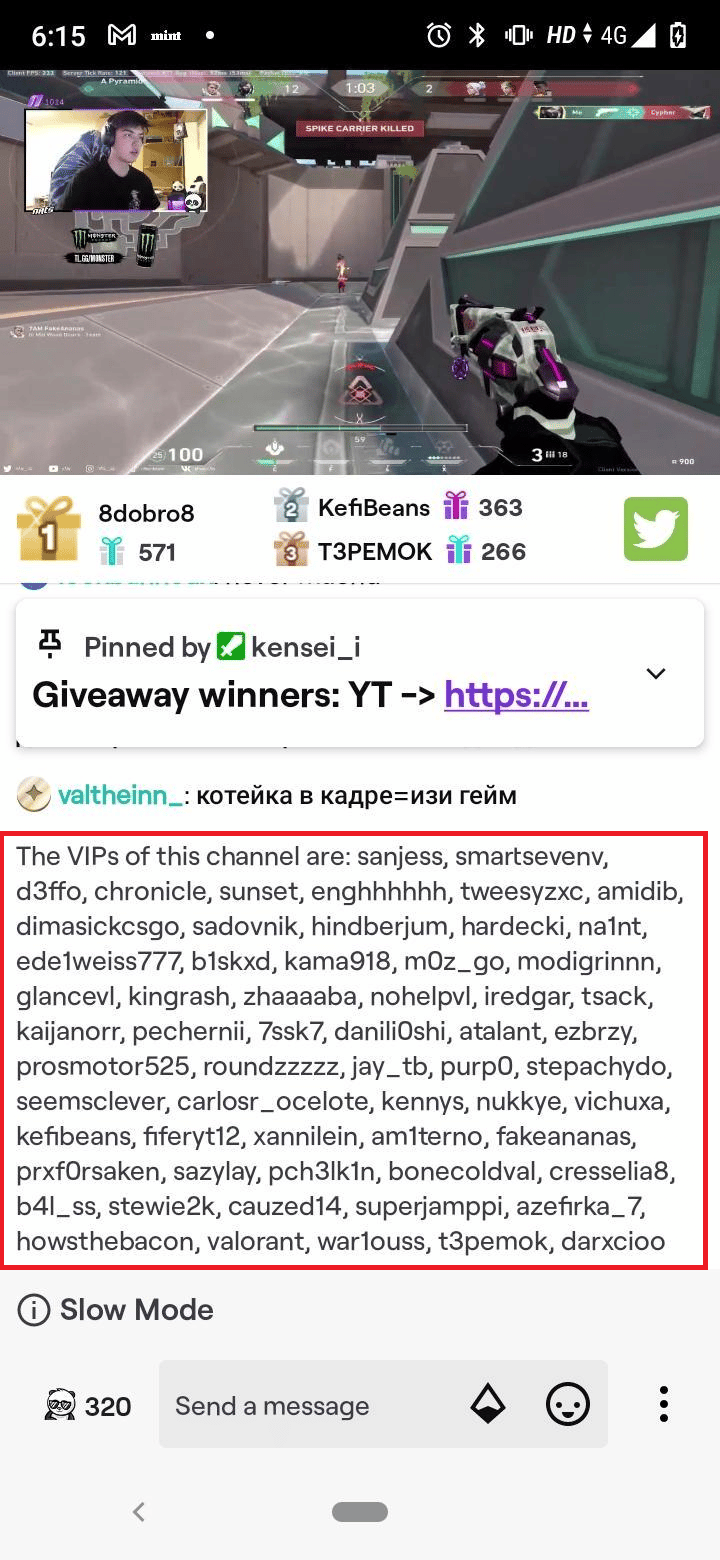Go back with system back arrow

(x=139, y=1511)
